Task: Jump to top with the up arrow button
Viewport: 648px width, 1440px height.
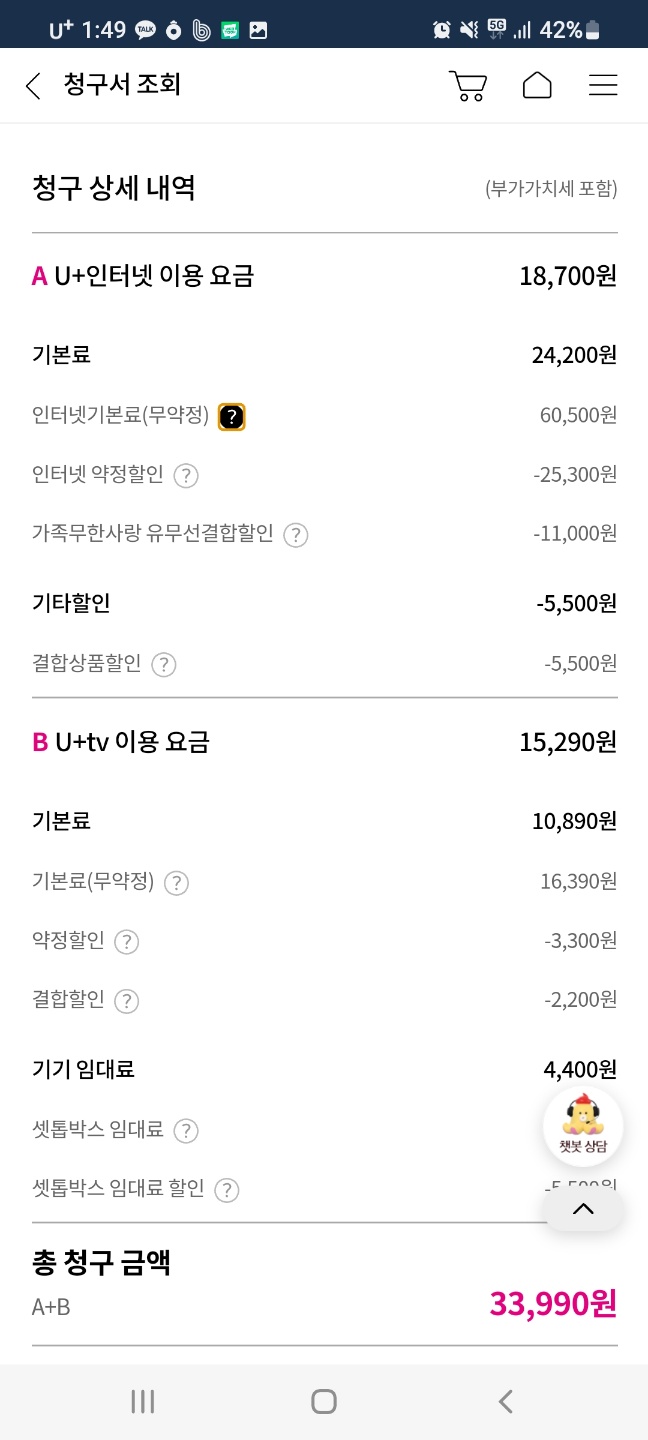Action: (x=583, y=1209)
